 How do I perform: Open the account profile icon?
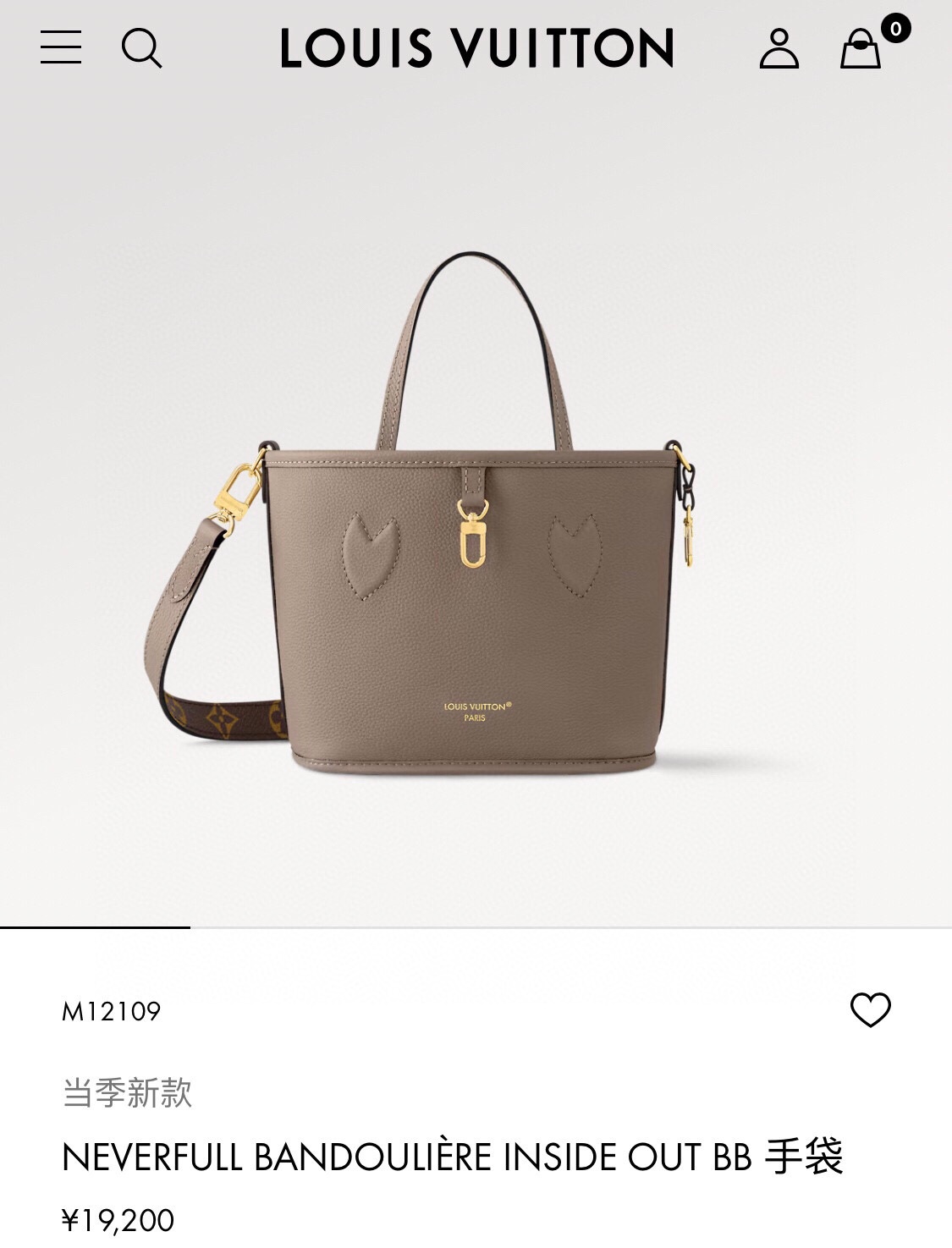pos(779,48)
